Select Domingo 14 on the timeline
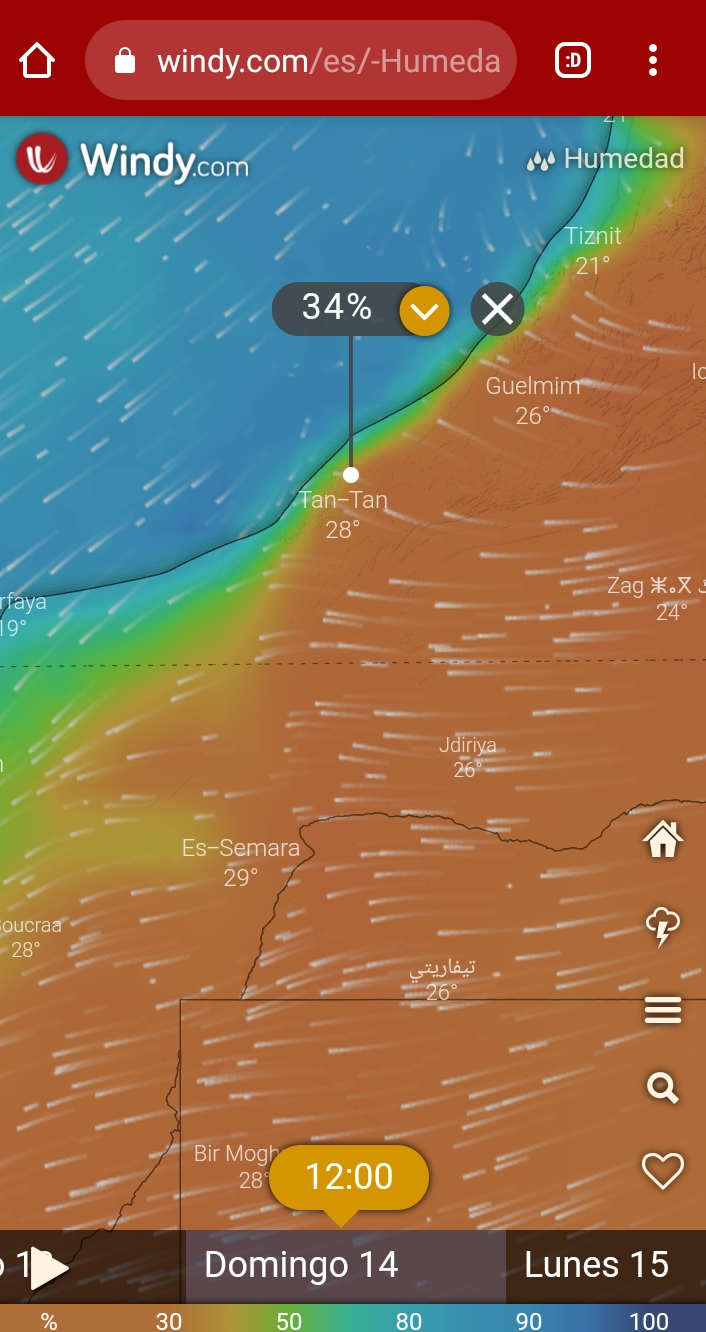Image resolution: width=706 pixels, height=1332 pixels. coord(301,1265)
